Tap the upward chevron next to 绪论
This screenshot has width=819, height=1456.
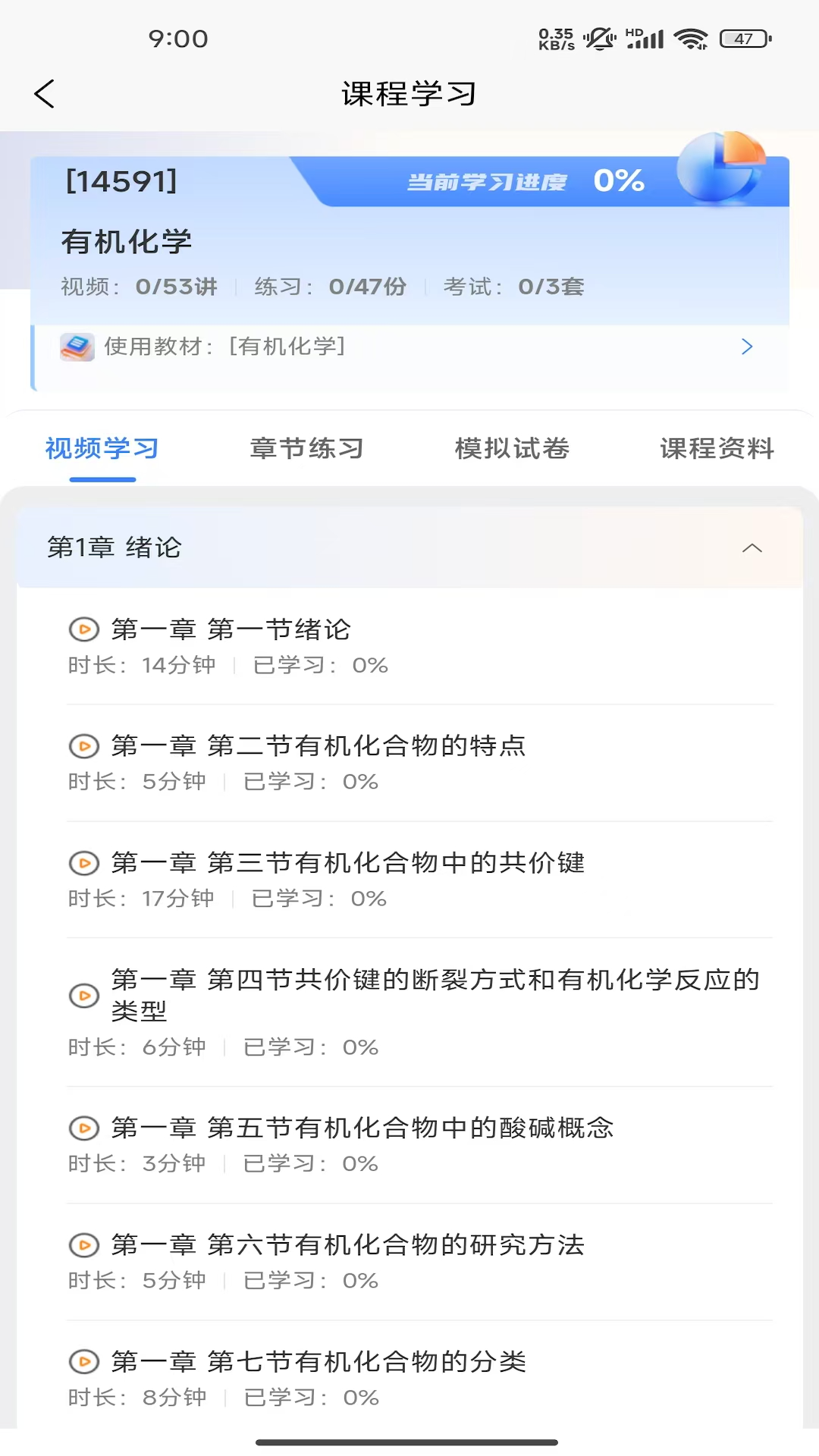click(x=752, y=548)
